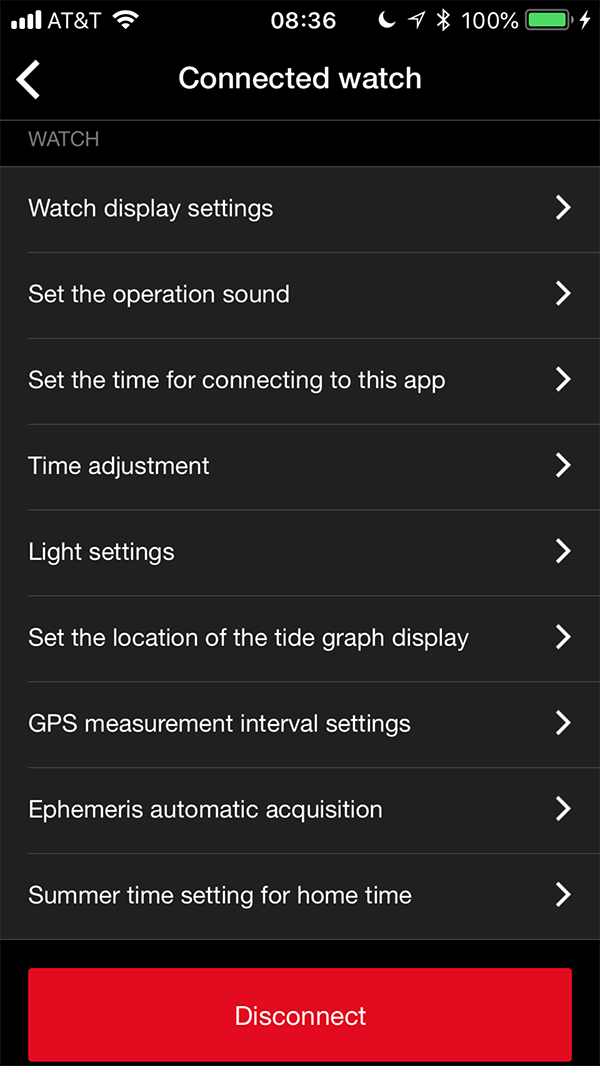Open Watch display settings

point(300,209)
